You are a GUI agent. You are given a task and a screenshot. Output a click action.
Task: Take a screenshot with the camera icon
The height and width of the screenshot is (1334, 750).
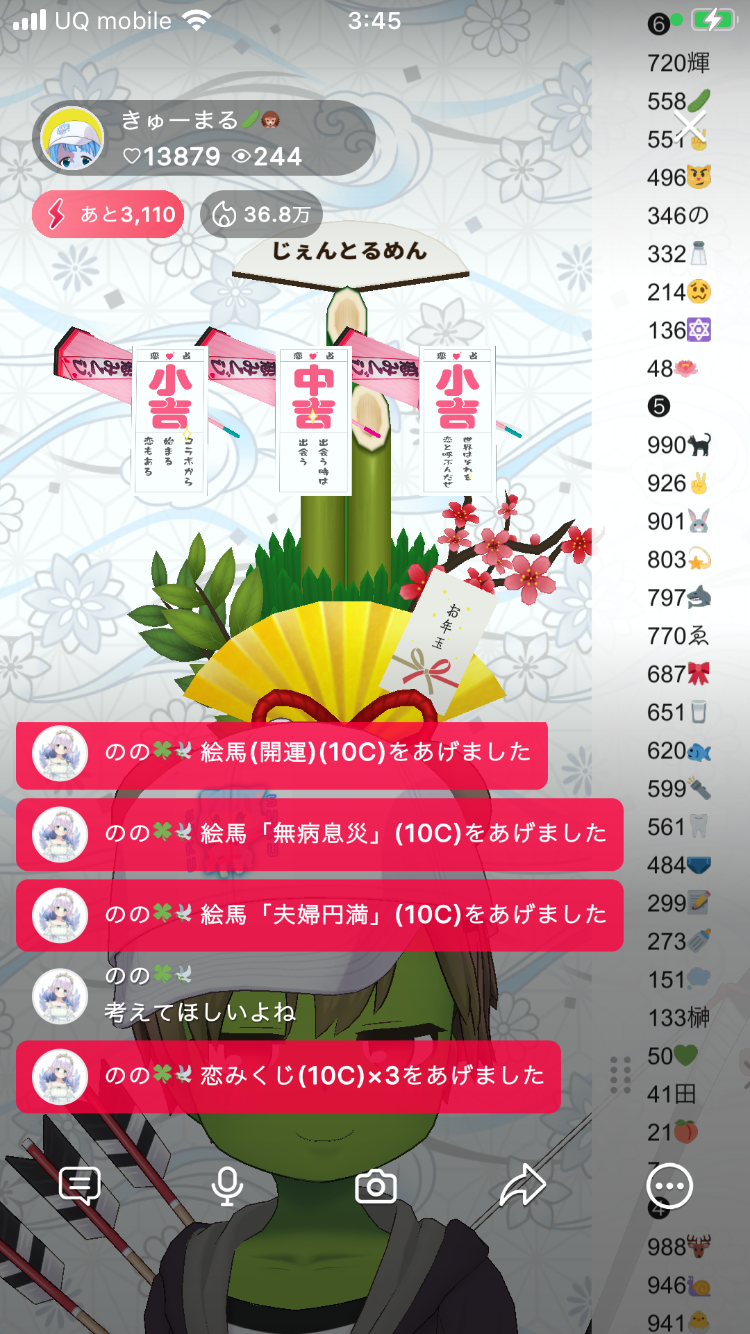point(376,1186)
